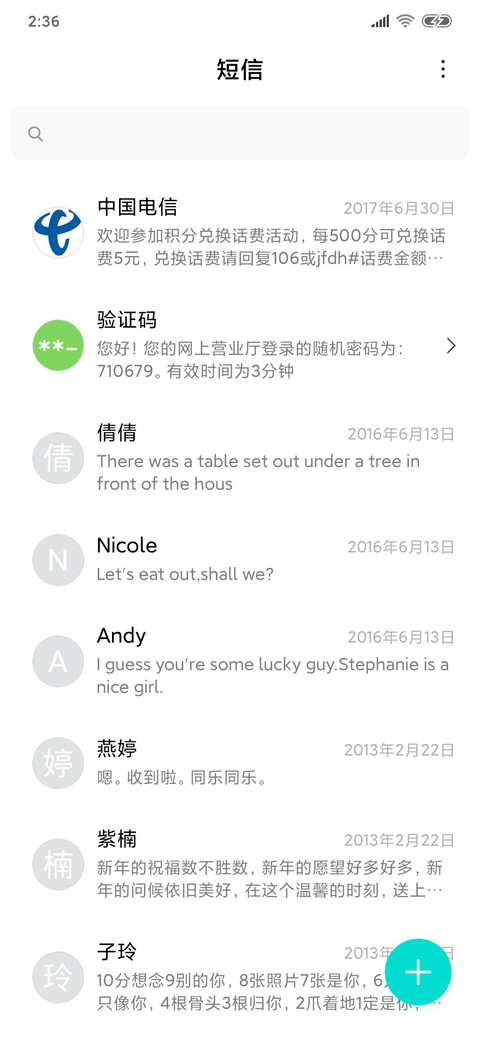The height and width of the screenshot is (1040, 480).
Task: Open the three-dot overflow menu
Action: (x=443, y=69)
